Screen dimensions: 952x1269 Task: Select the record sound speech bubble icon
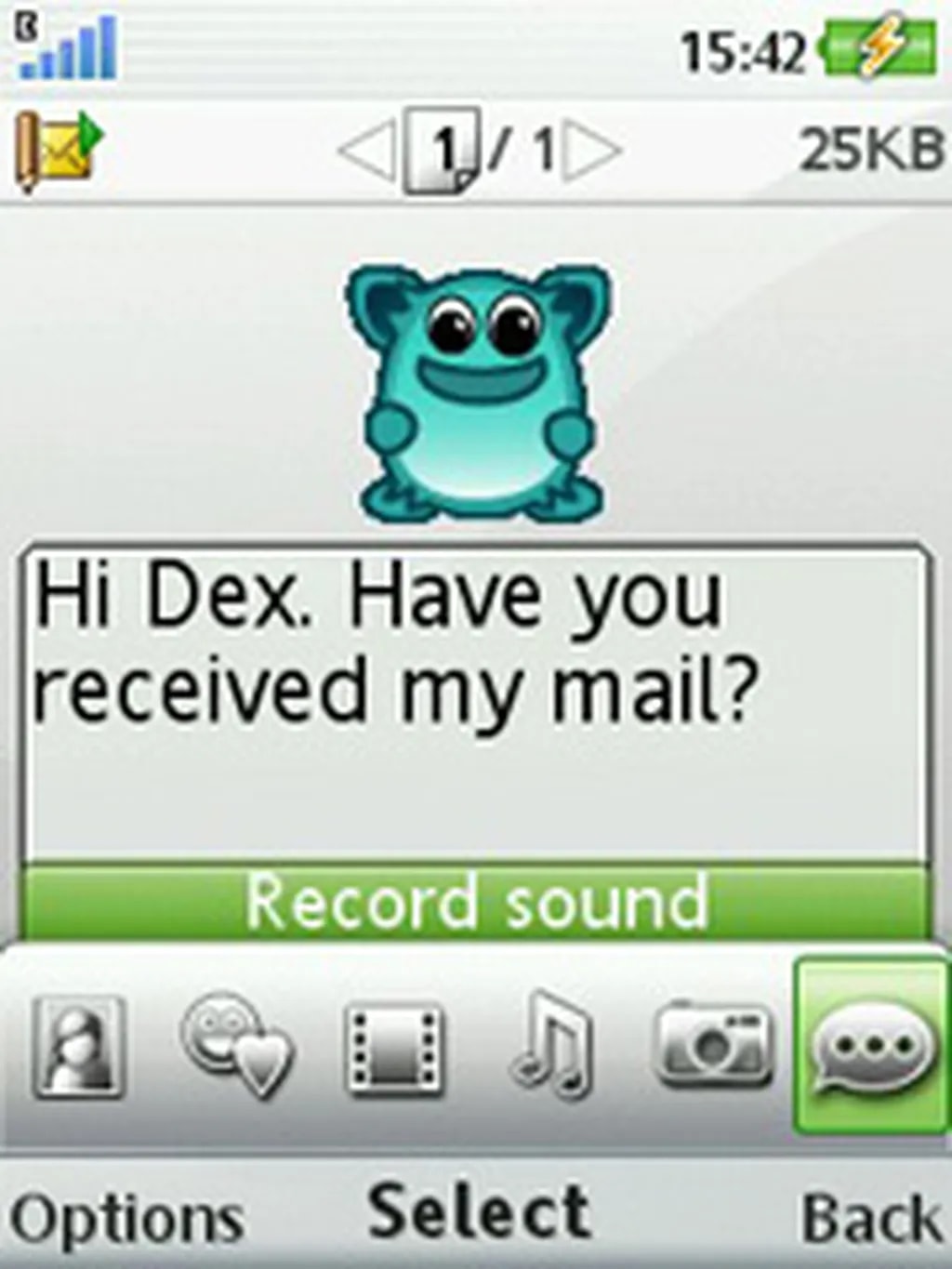pos(871,1048)
